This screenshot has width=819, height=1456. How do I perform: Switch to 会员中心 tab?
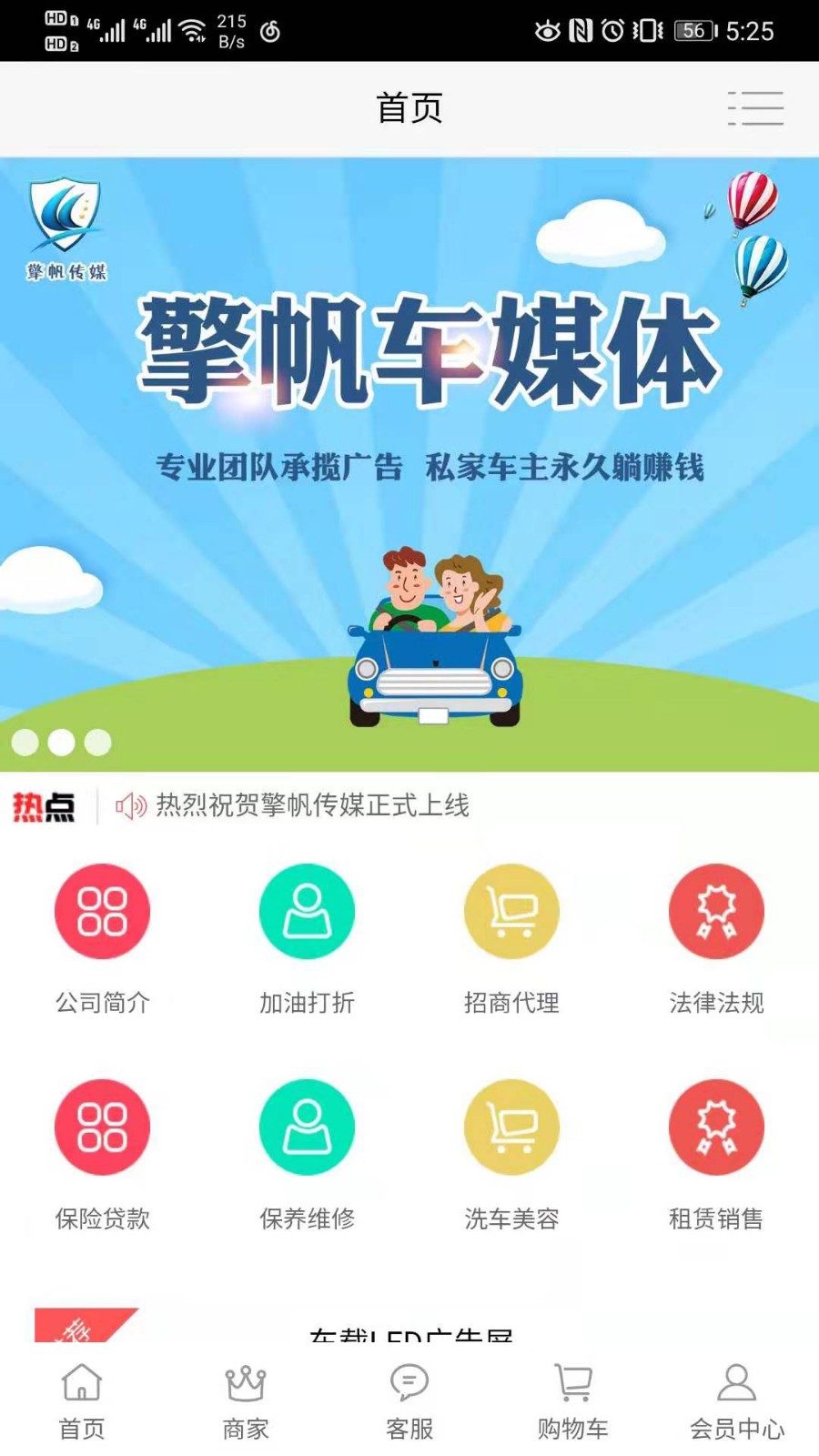(x=737, y=1401)
